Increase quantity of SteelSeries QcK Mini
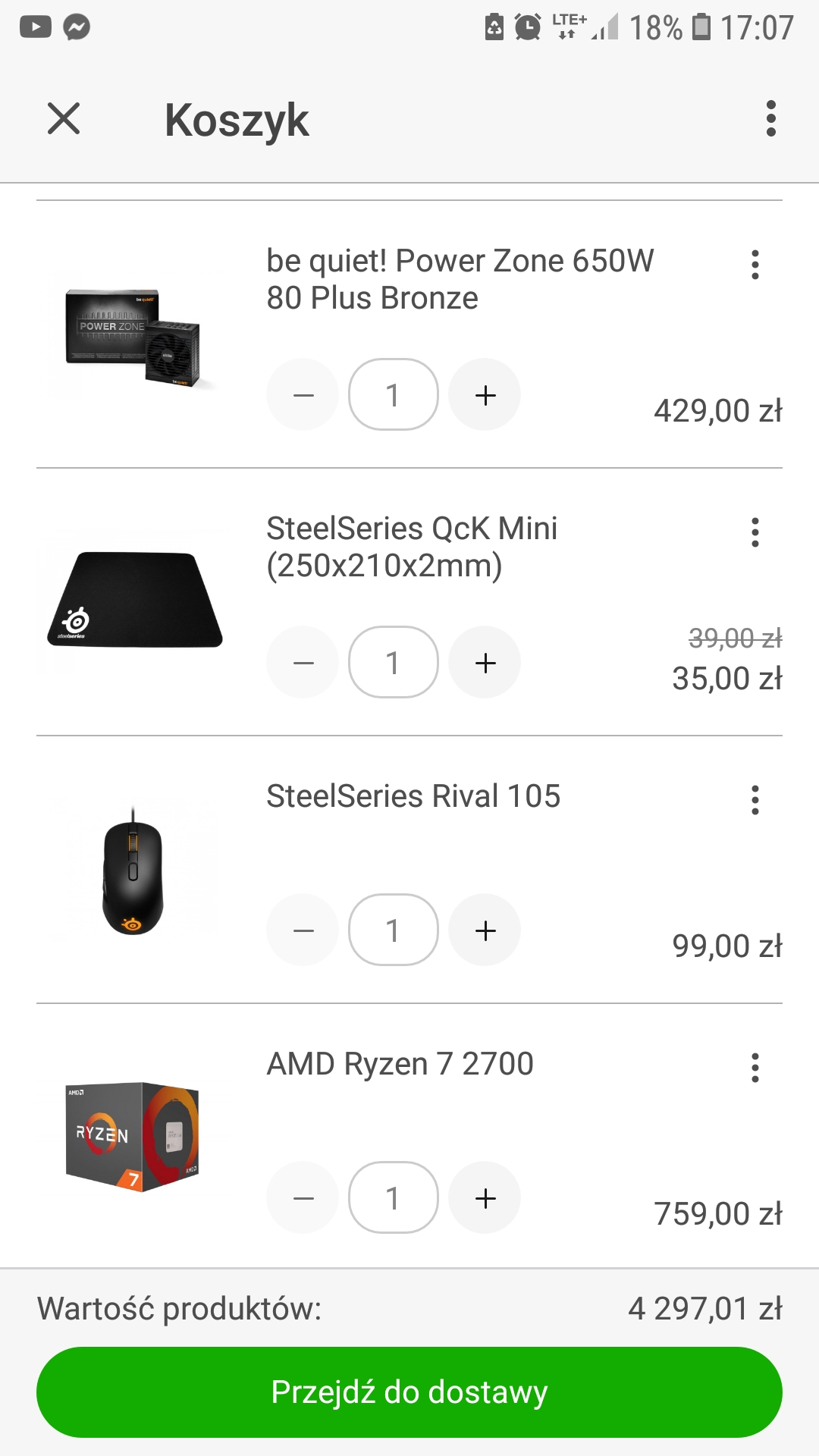Screen dimensions: 819x1456 [485, 662]
